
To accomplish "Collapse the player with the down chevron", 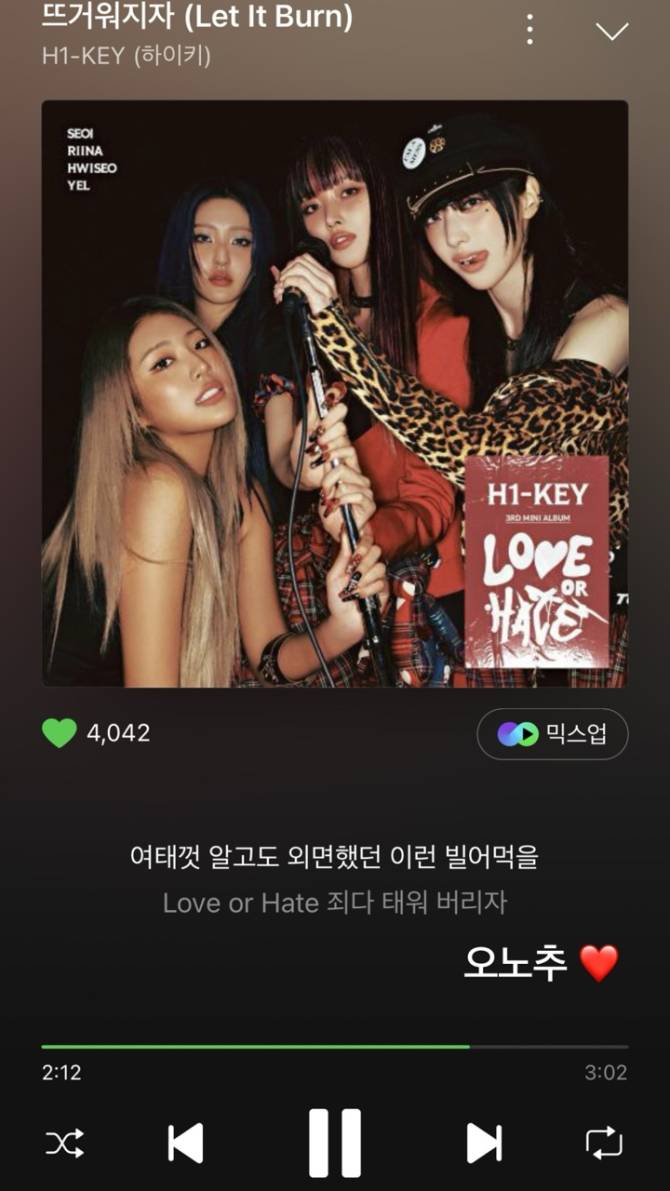I will click(611, 31).
